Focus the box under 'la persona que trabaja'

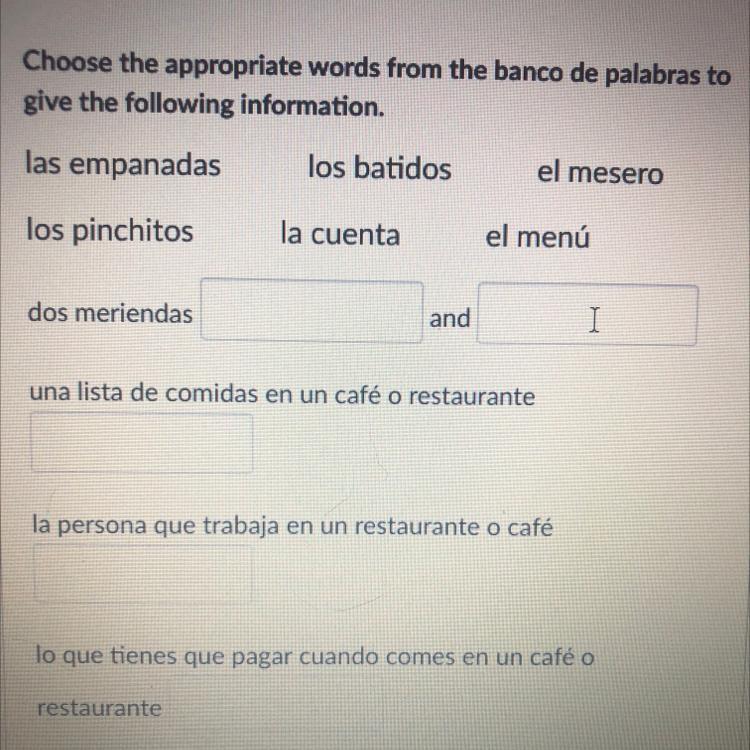(x=142, y=574)
